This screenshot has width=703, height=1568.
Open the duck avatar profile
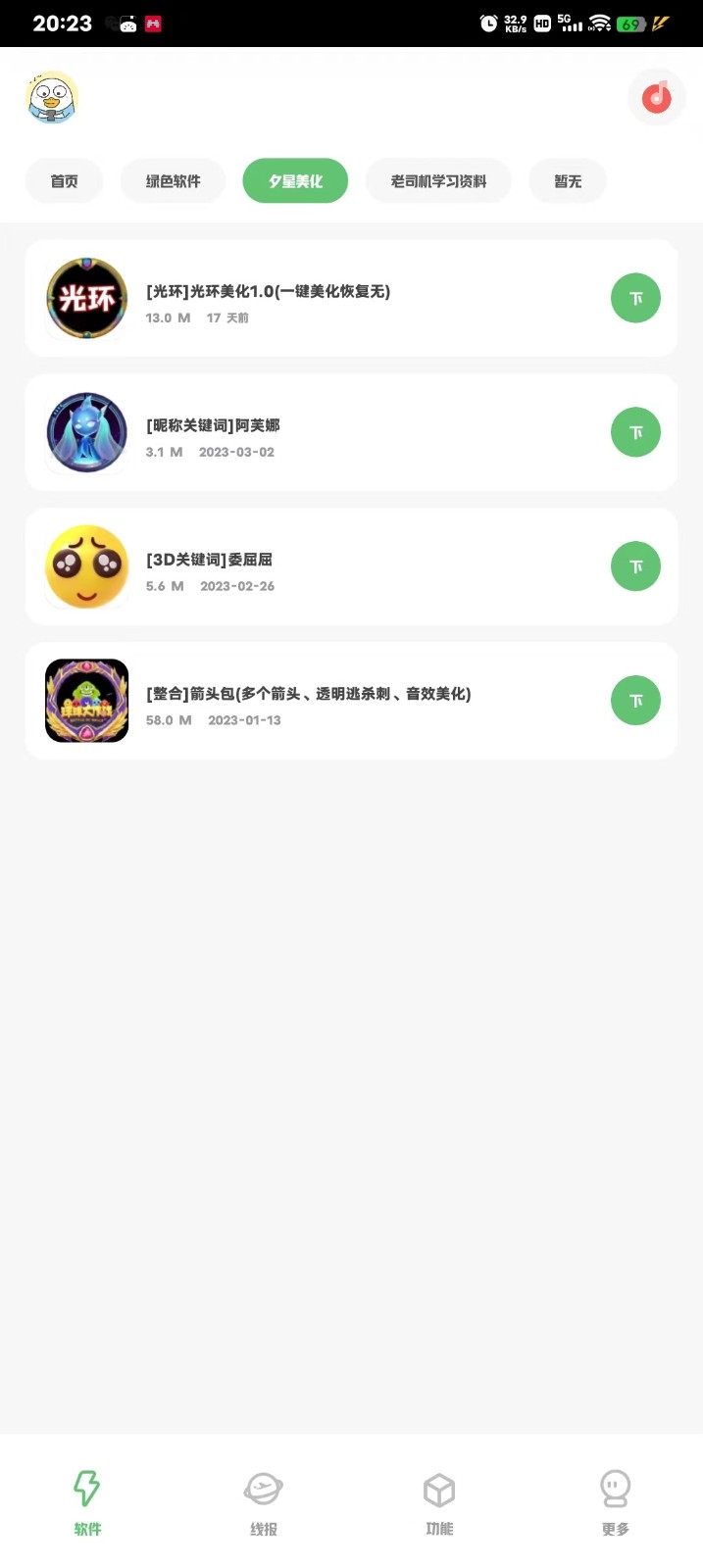[x=52, y=97]
